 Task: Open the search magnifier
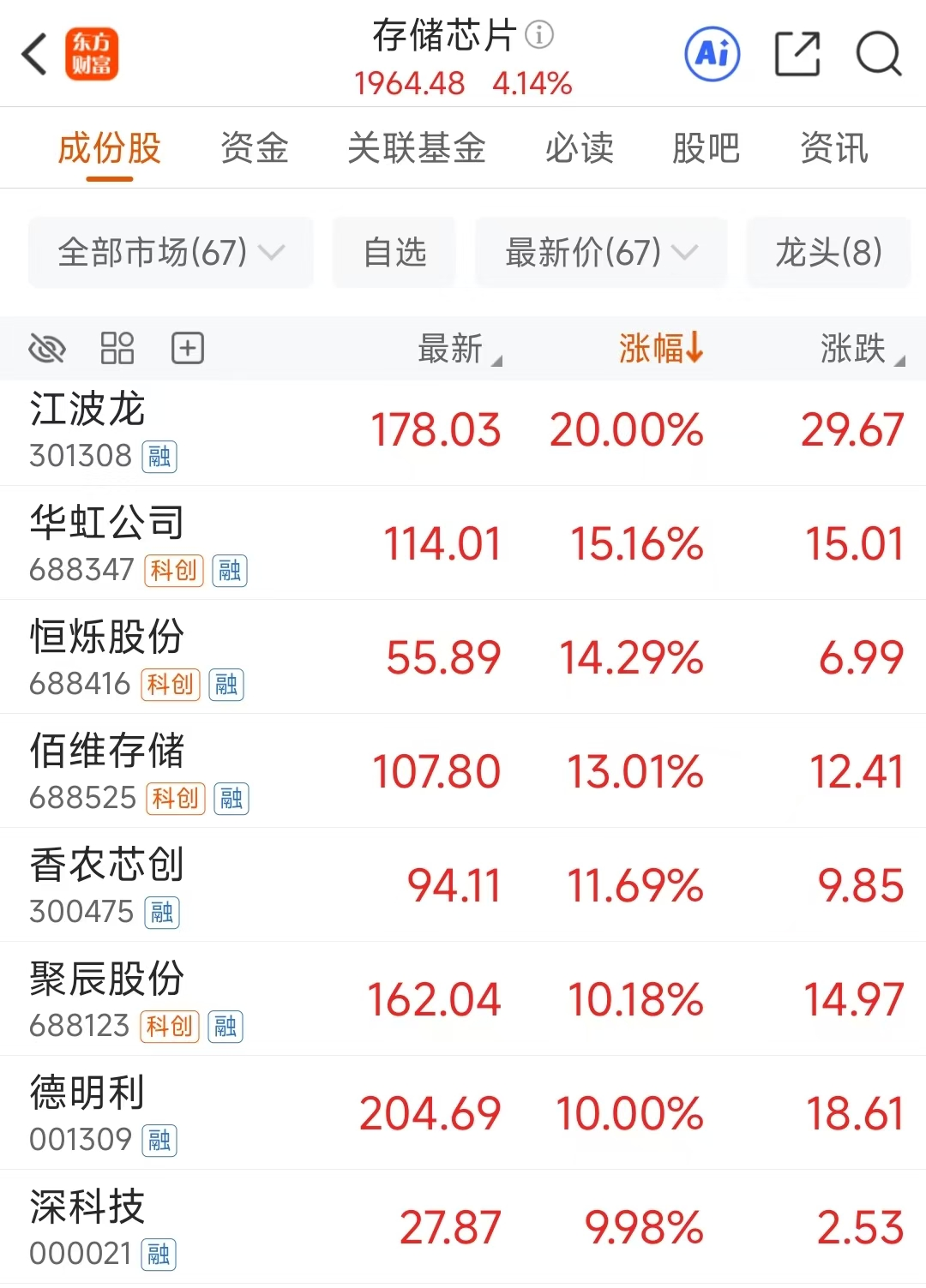tap(878, 55)
